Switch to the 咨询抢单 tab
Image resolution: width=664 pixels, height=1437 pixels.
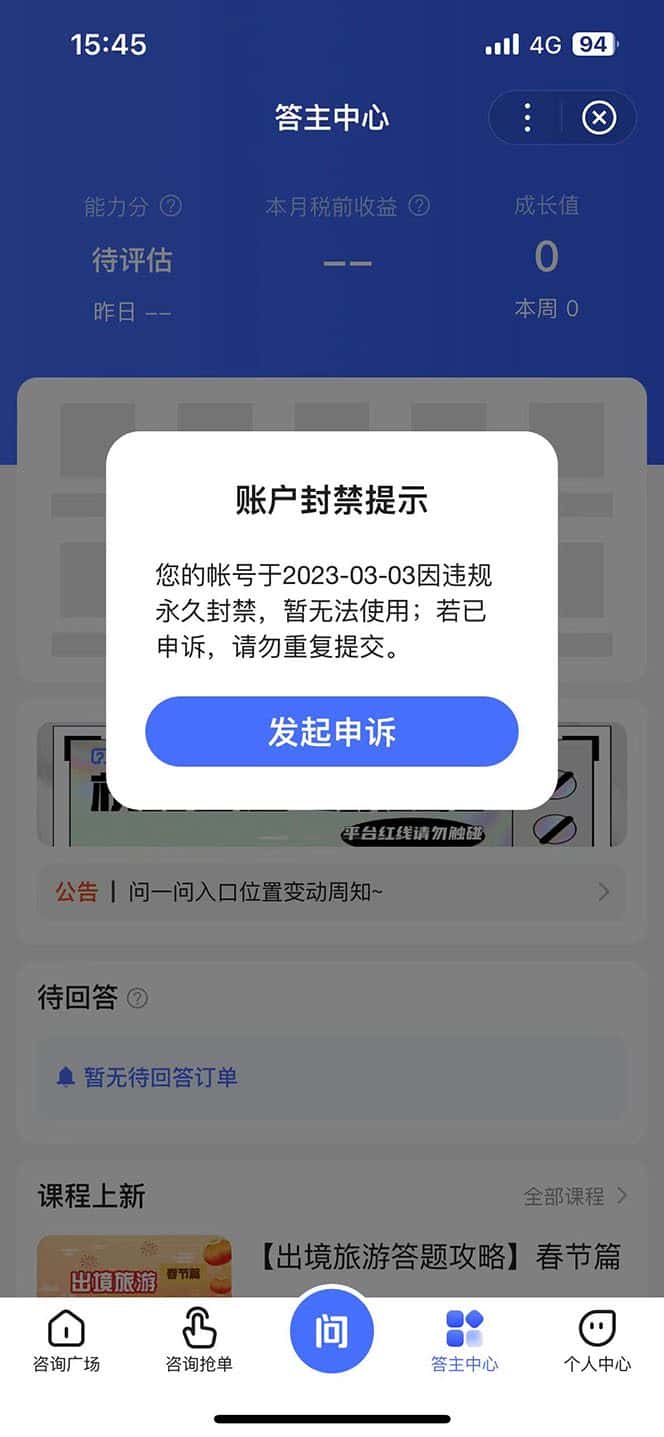[199, 1342]
